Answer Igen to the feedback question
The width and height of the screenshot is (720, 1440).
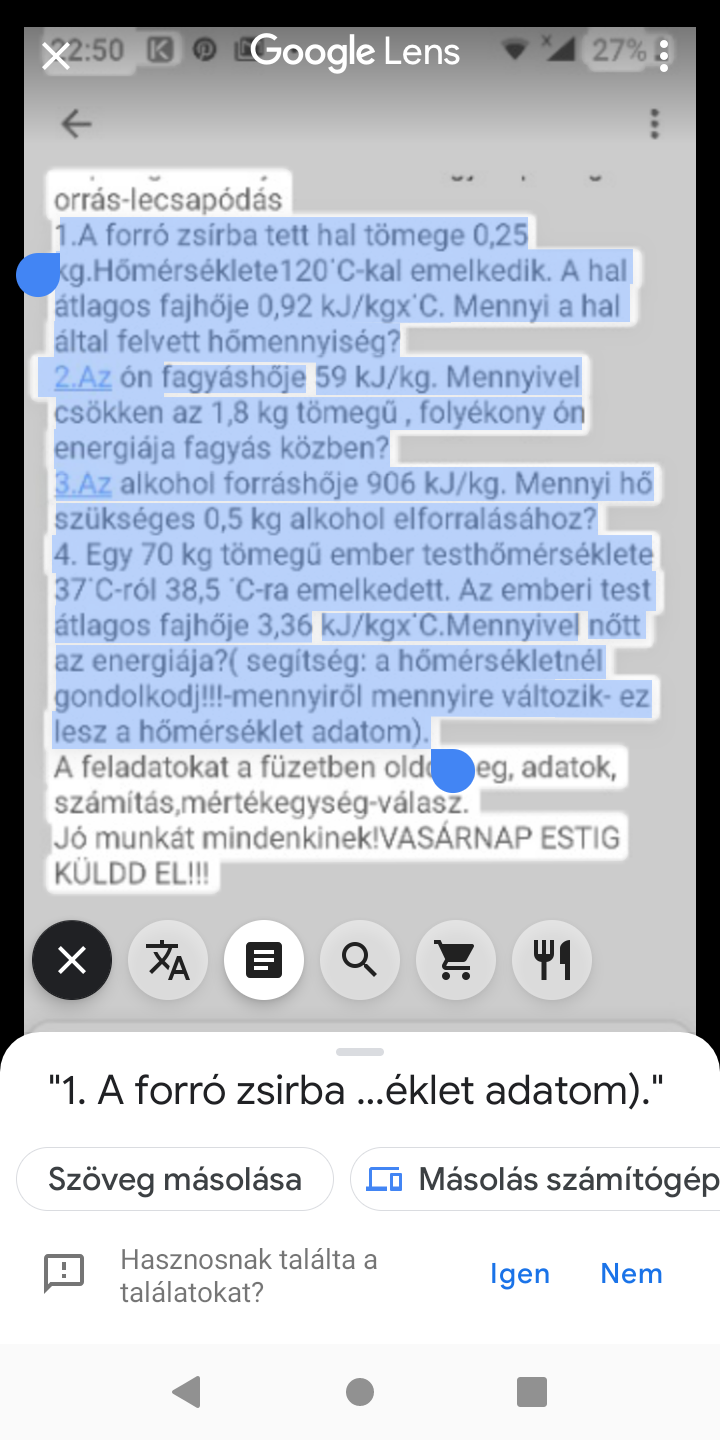[520, 1274]
